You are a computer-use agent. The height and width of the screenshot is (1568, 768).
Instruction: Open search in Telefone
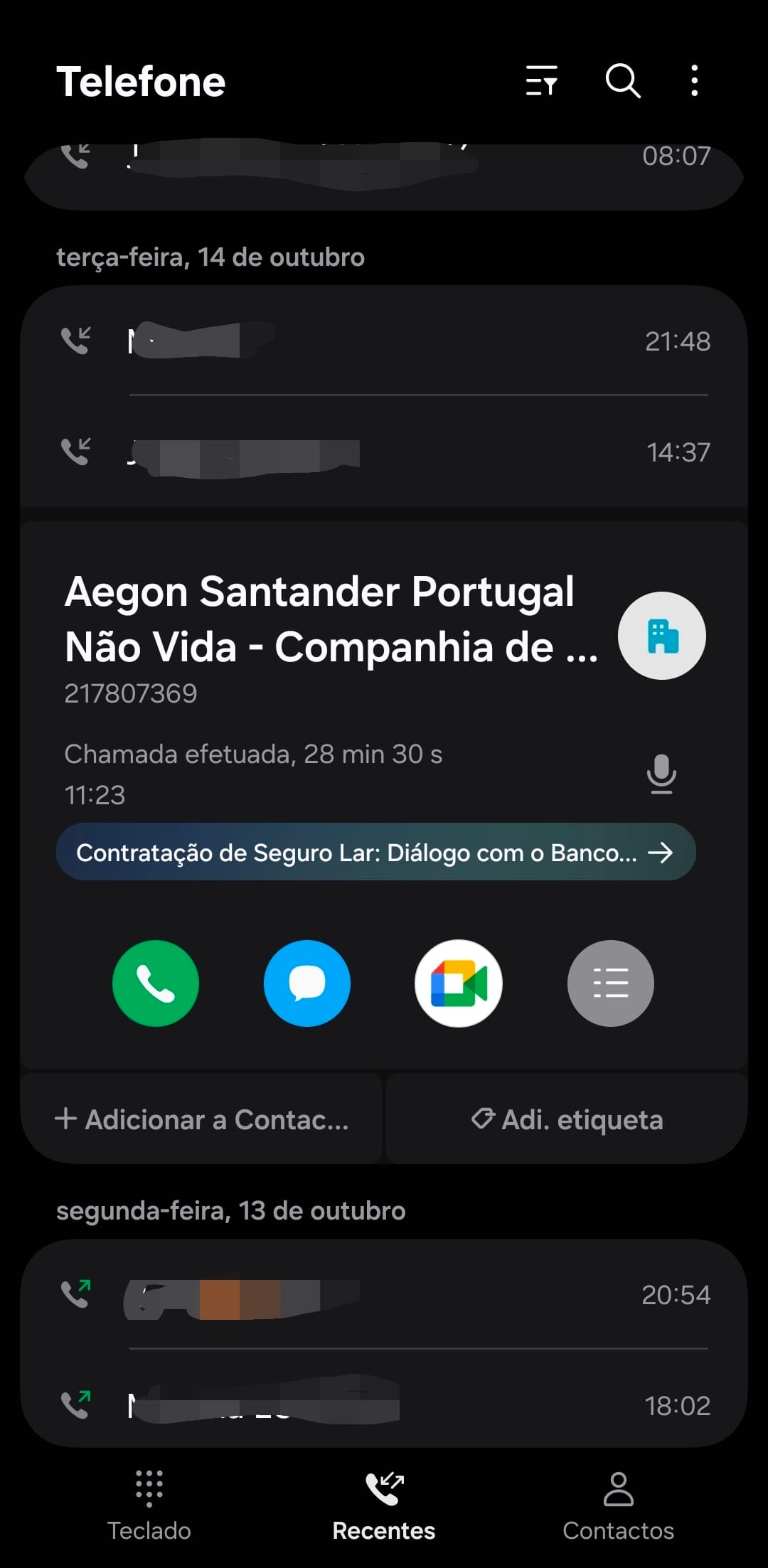(x=623, y=81)
